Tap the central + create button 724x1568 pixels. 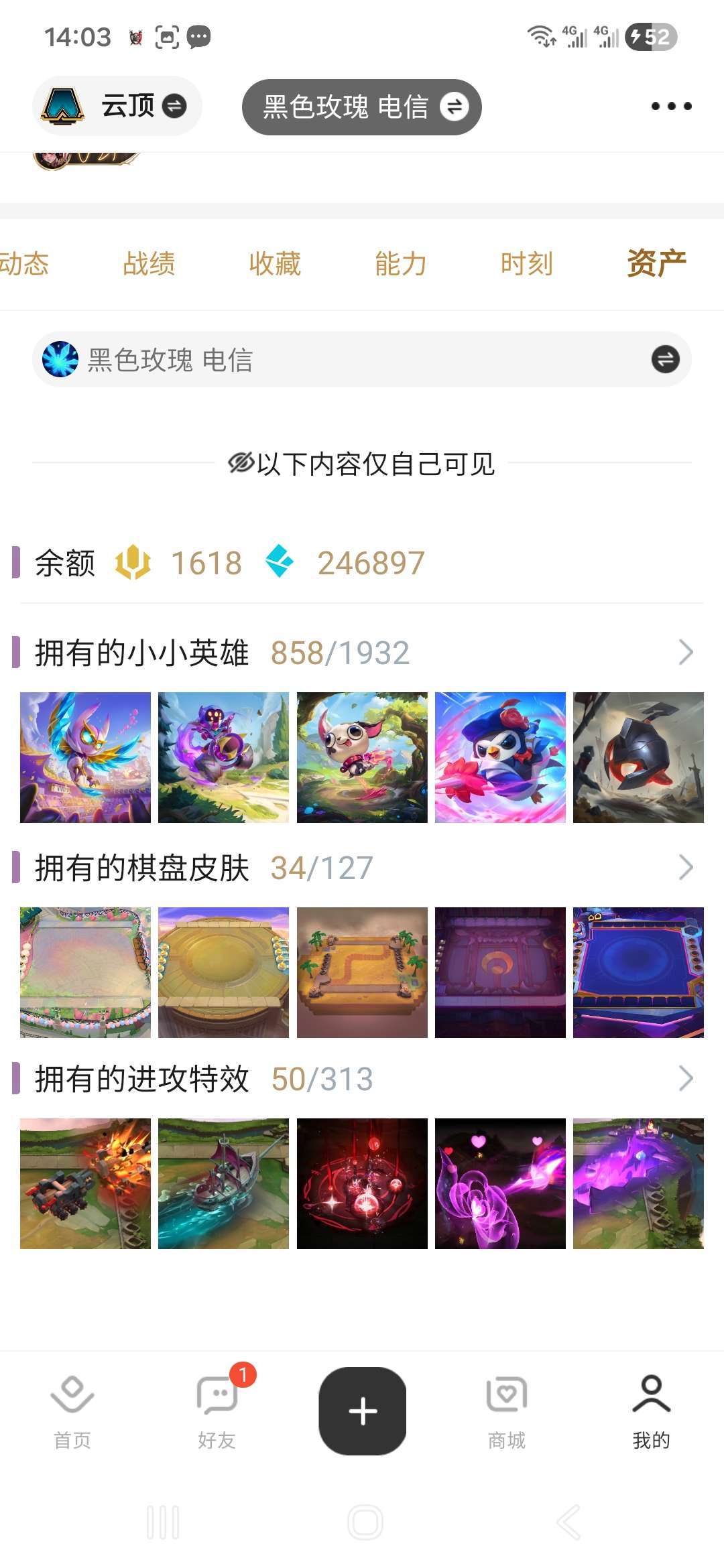362,1411
